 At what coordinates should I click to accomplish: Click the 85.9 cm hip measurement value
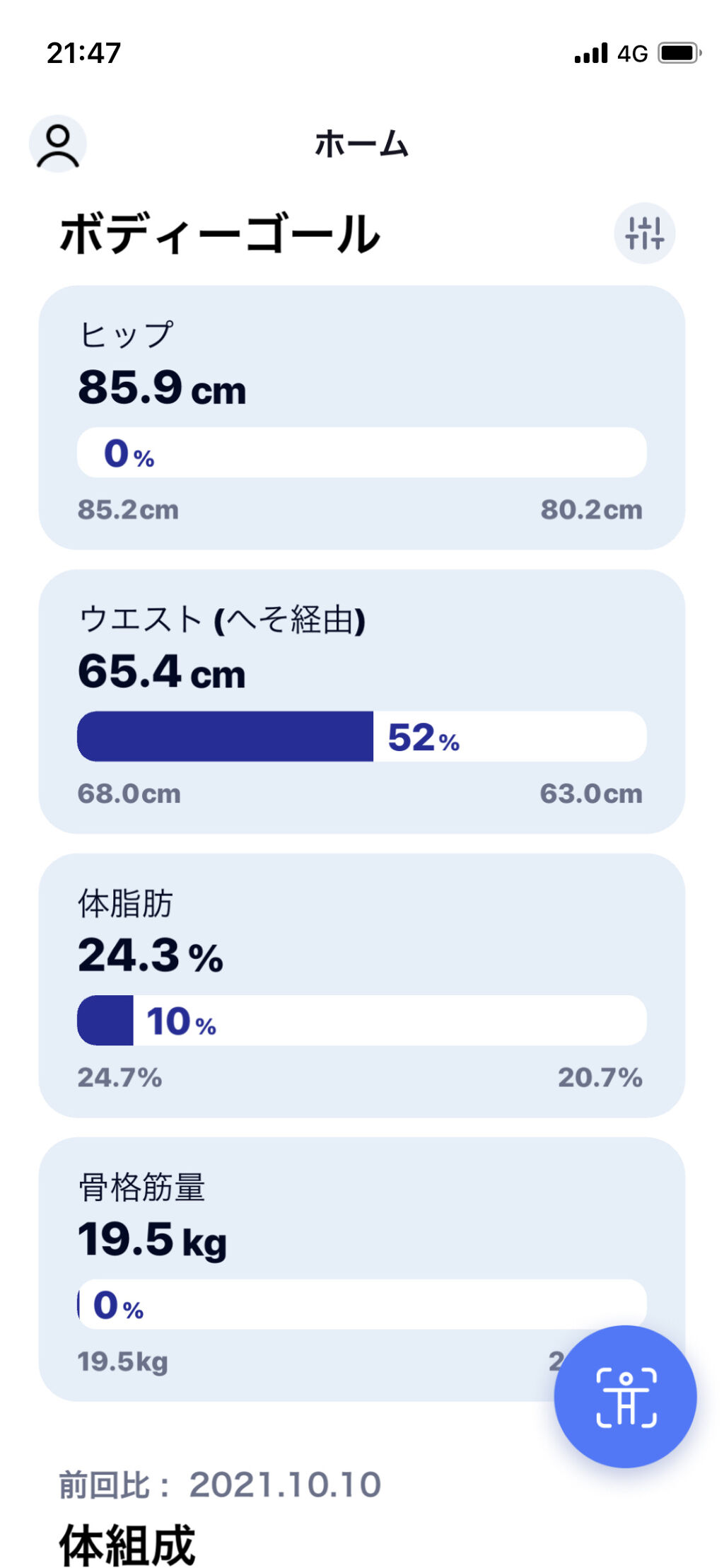coord(161,389)
